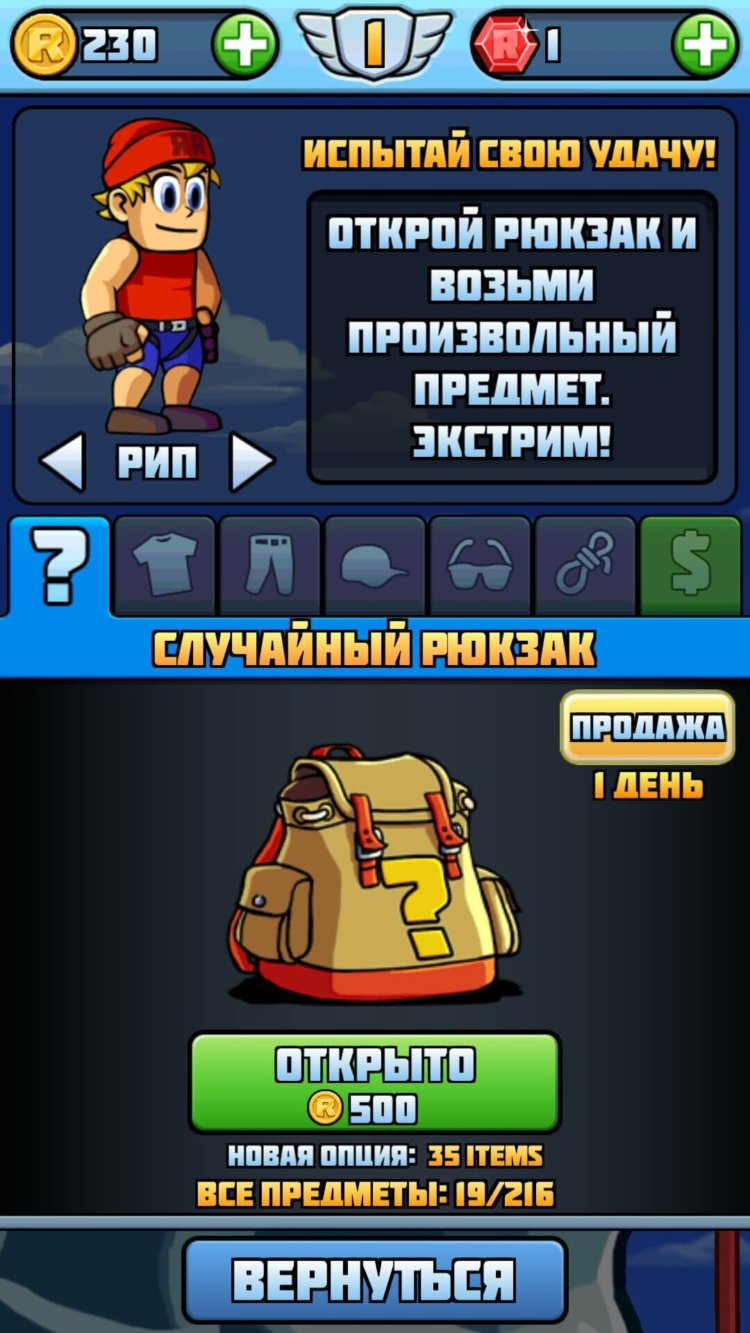This screenshot has height=1333, width=750.
Task: Add more coins with the left plus button
Action: click(244, 42)
